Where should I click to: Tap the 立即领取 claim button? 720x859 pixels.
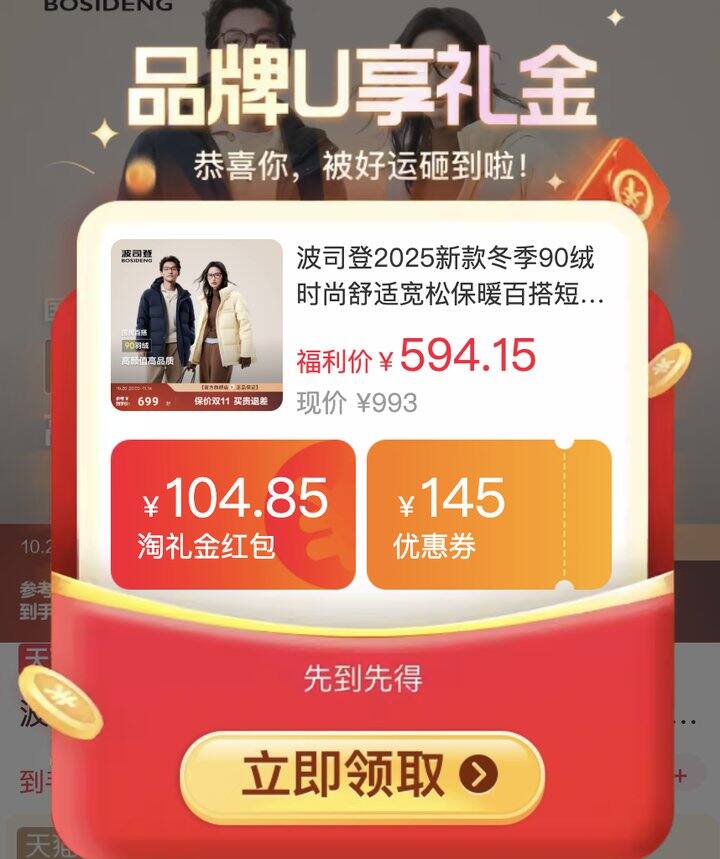362,775
